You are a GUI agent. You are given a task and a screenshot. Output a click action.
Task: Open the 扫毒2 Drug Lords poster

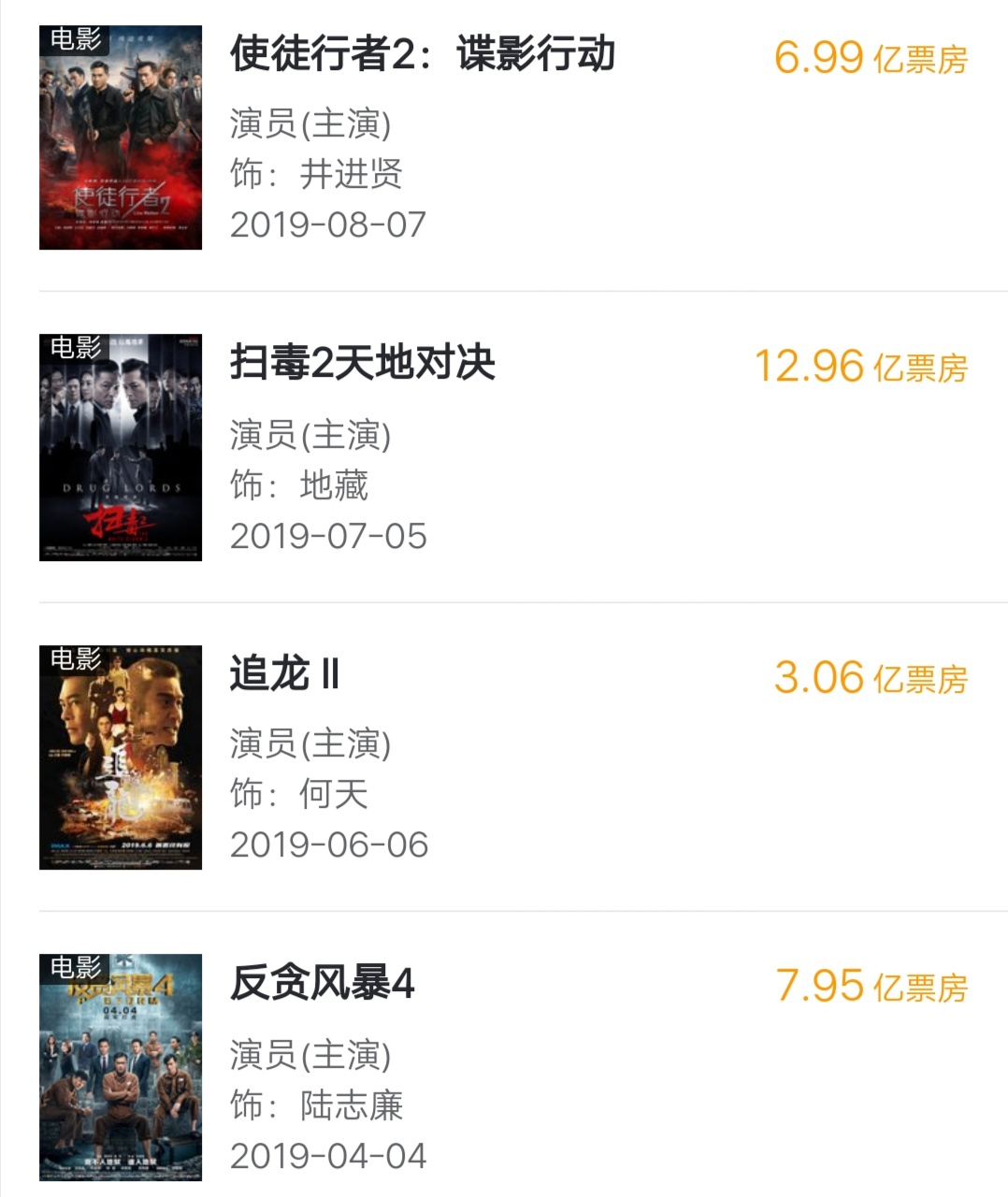[123, 447]
